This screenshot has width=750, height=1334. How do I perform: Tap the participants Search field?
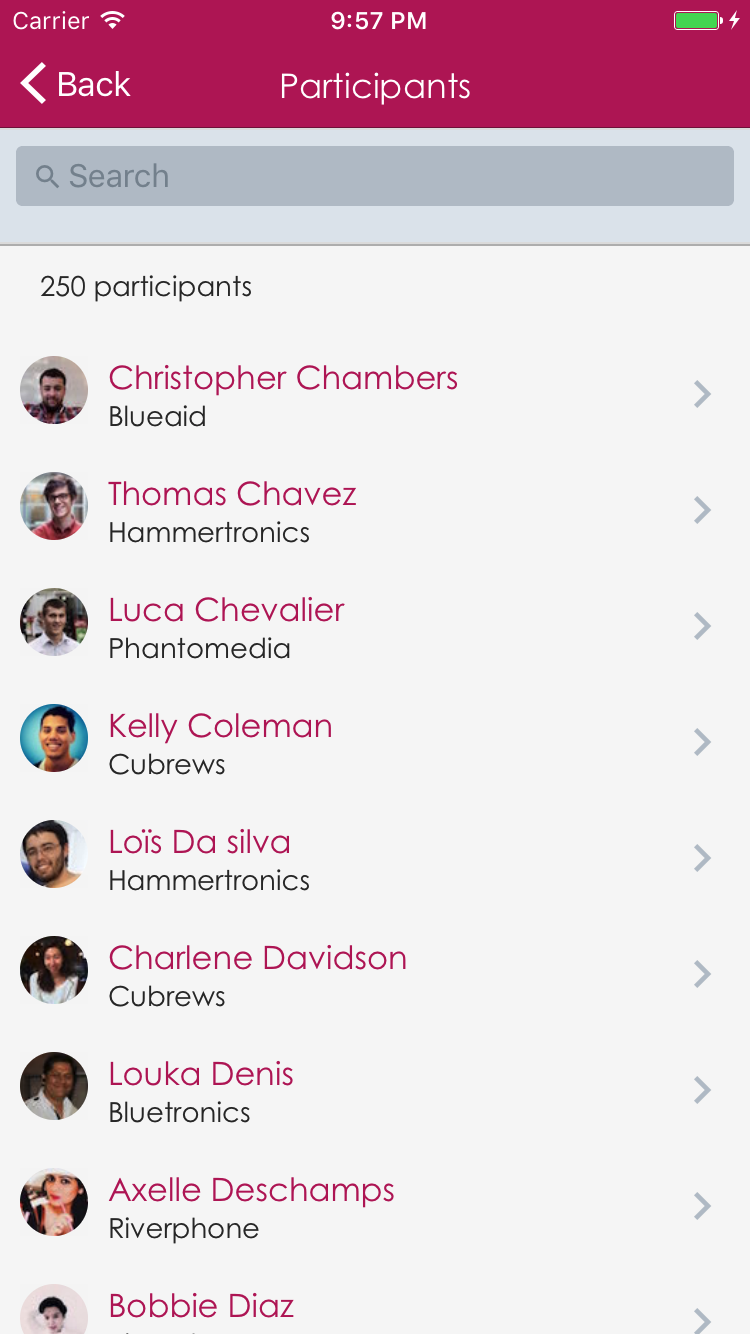375,176
